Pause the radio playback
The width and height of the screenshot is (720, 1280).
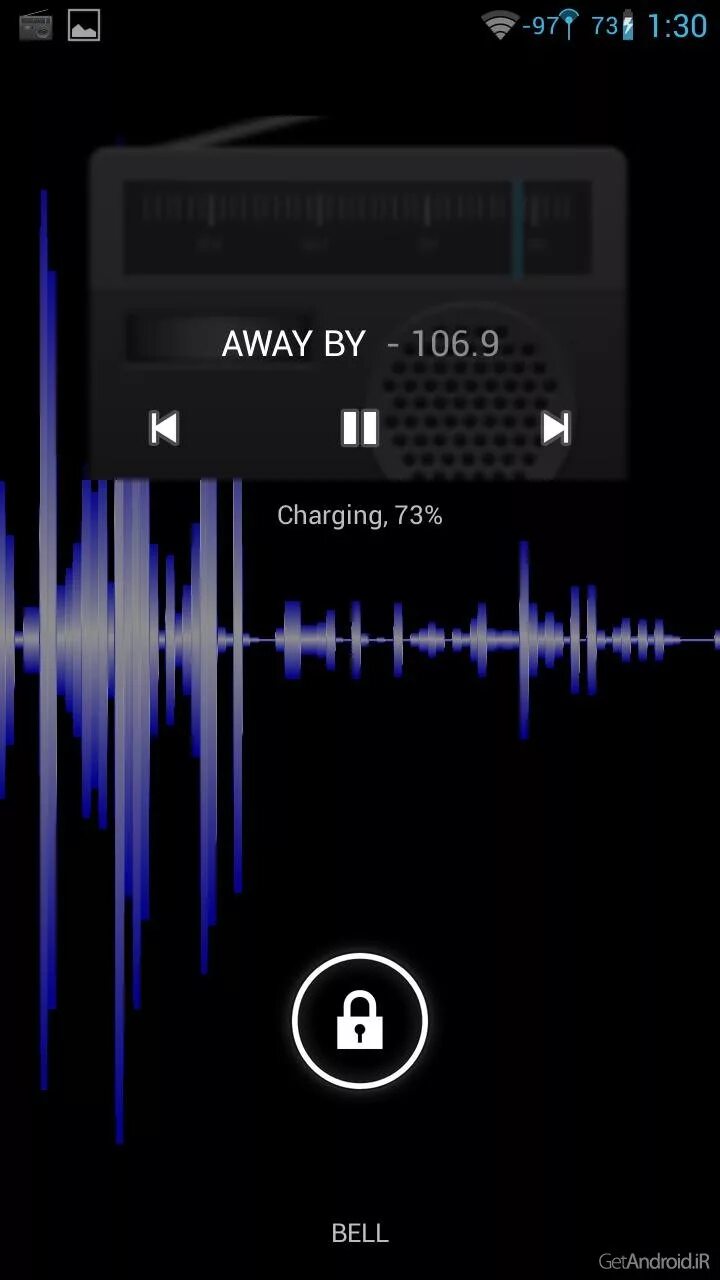[359, 428]
